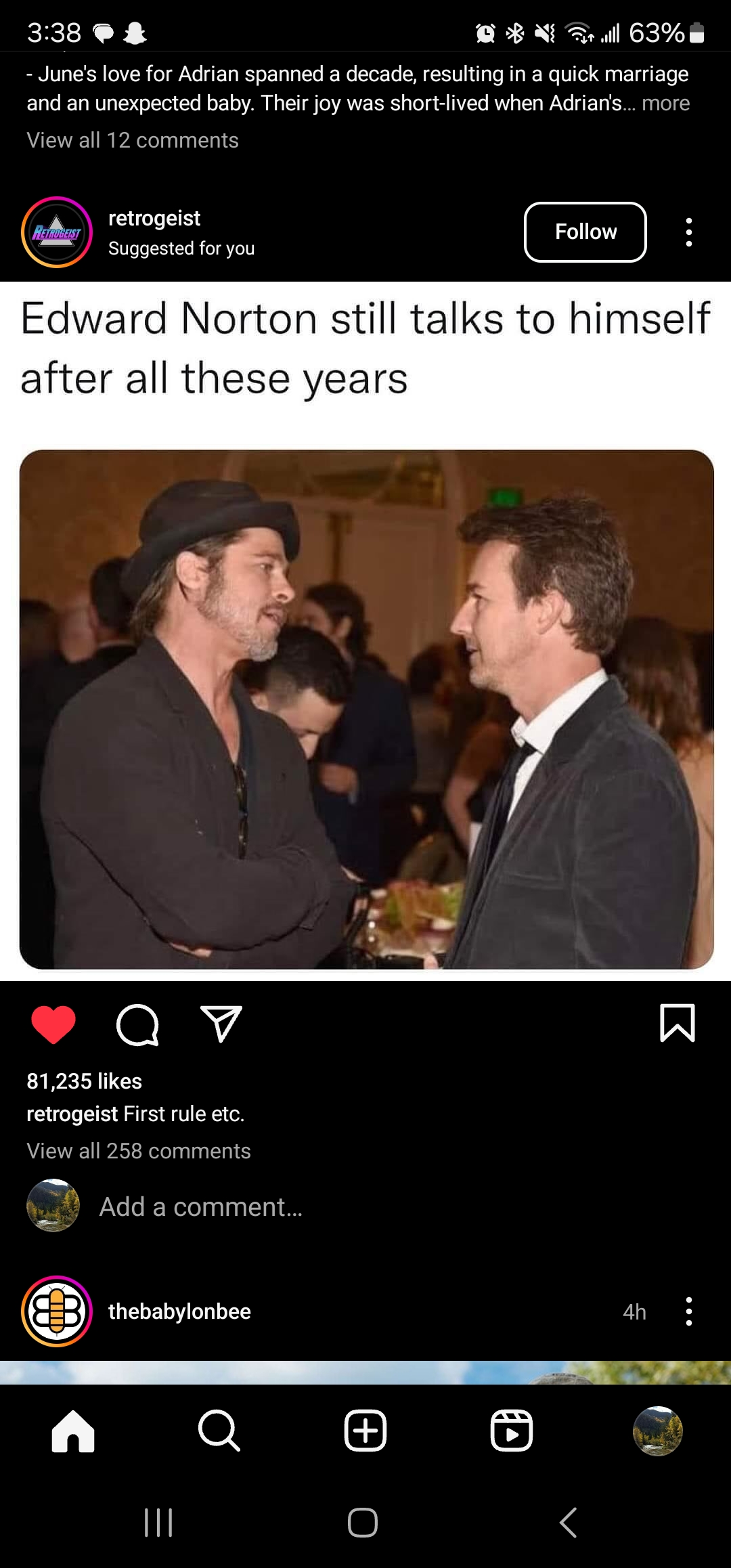Viewport: 731px width, 1568px height.
Task: Open the Edward Norton meme post image
Action: click(365, 708)
